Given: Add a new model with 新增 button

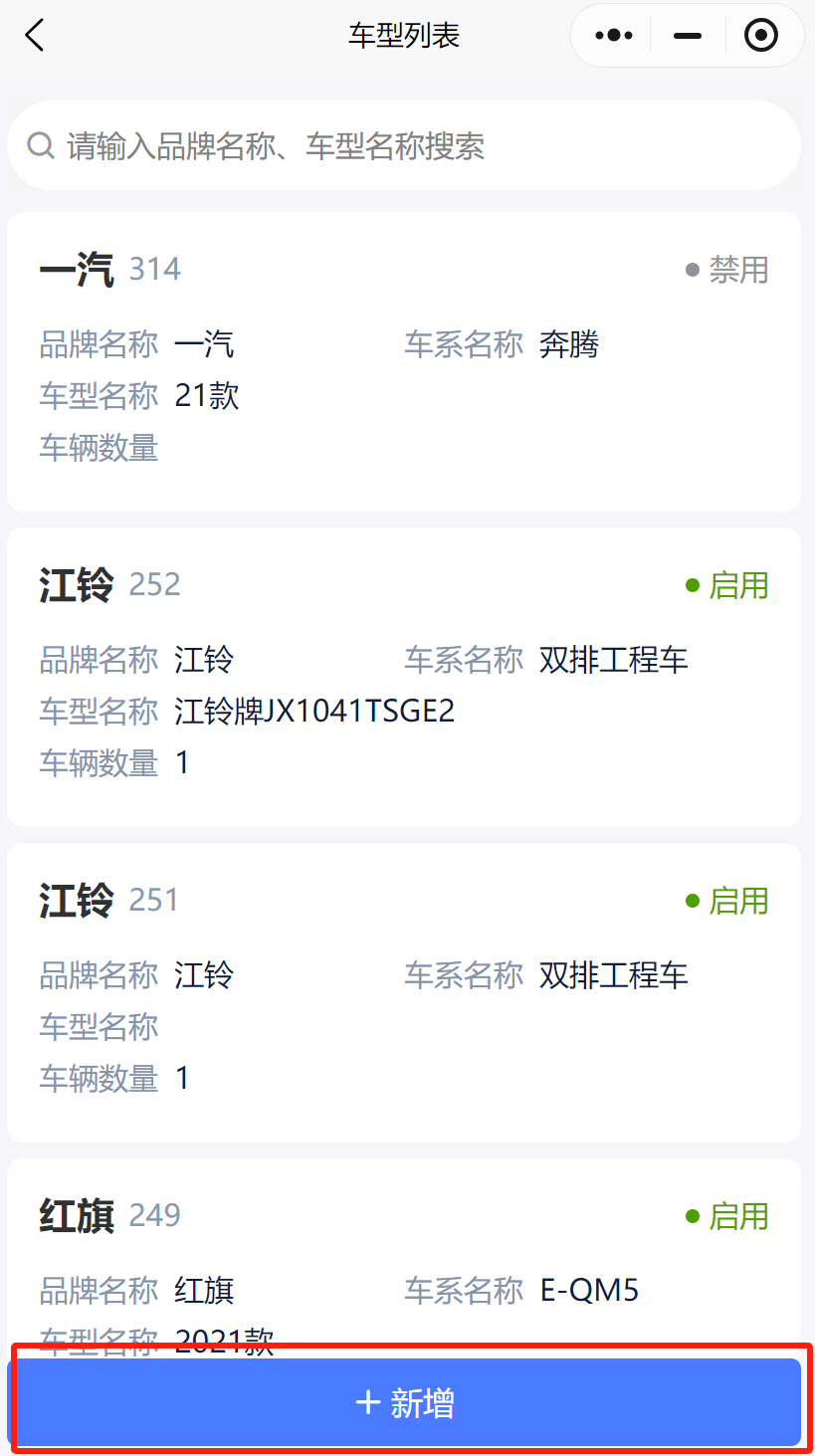Looking at the screenshot, I should pos(403,1402).
